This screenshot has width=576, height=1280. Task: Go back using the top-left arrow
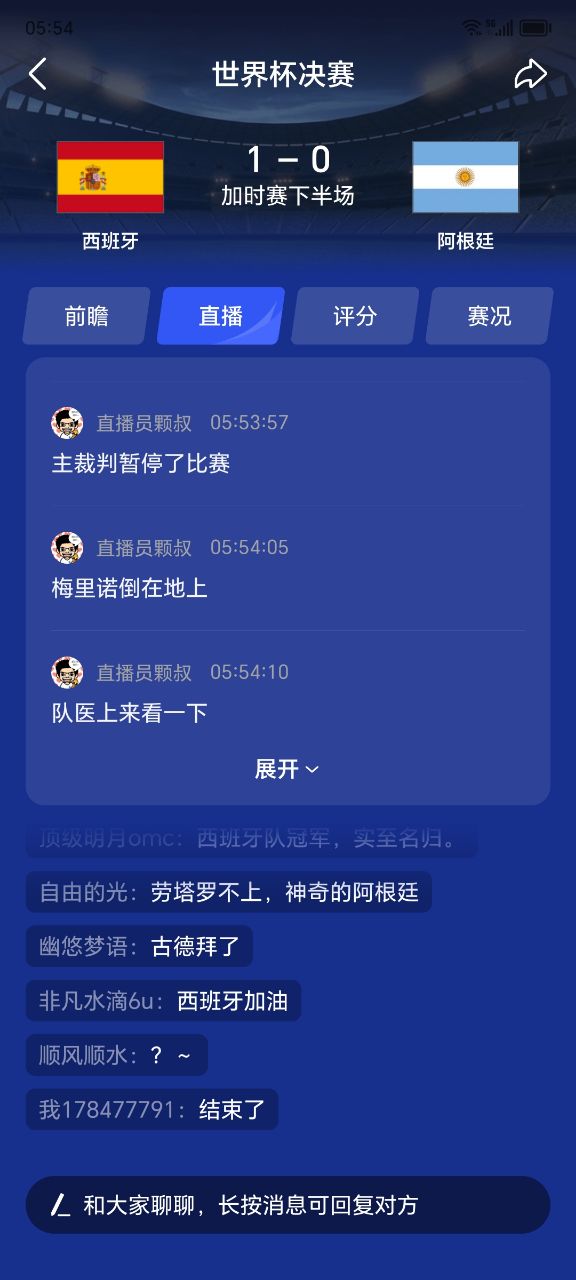point(38,74)
